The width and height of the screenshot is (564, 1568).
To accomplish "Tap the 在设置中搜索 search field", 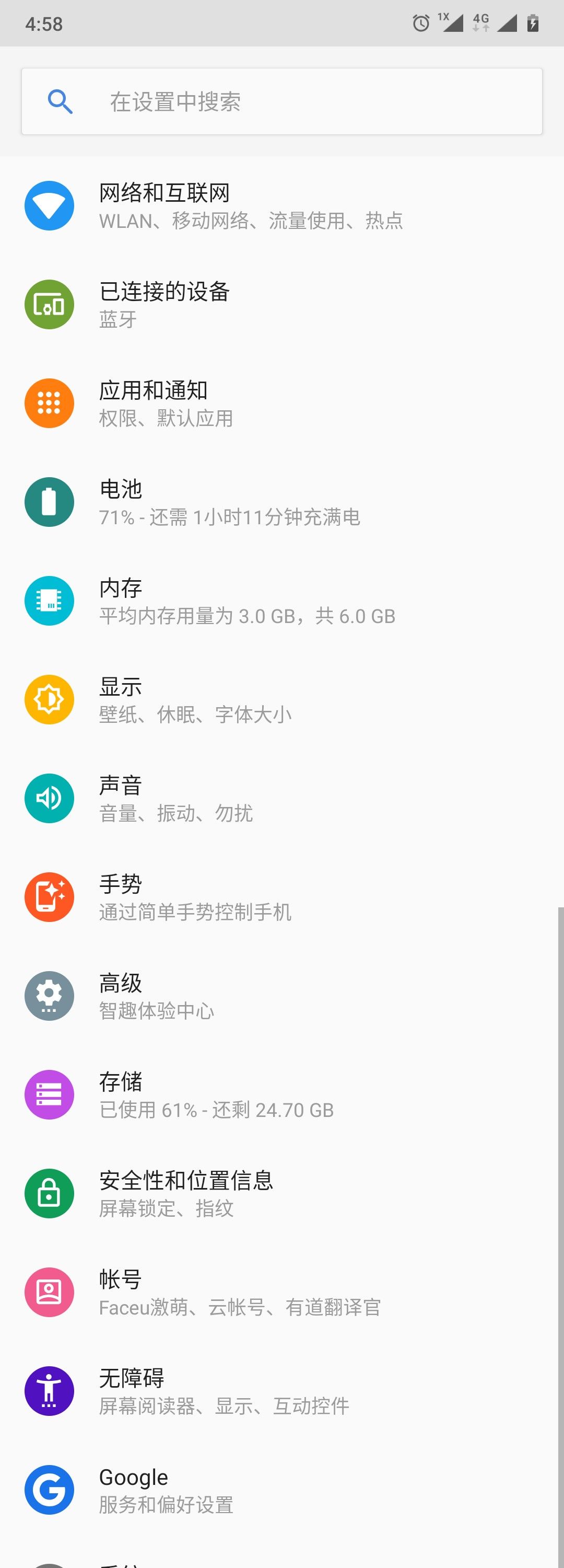I will (x=281, y=101).
